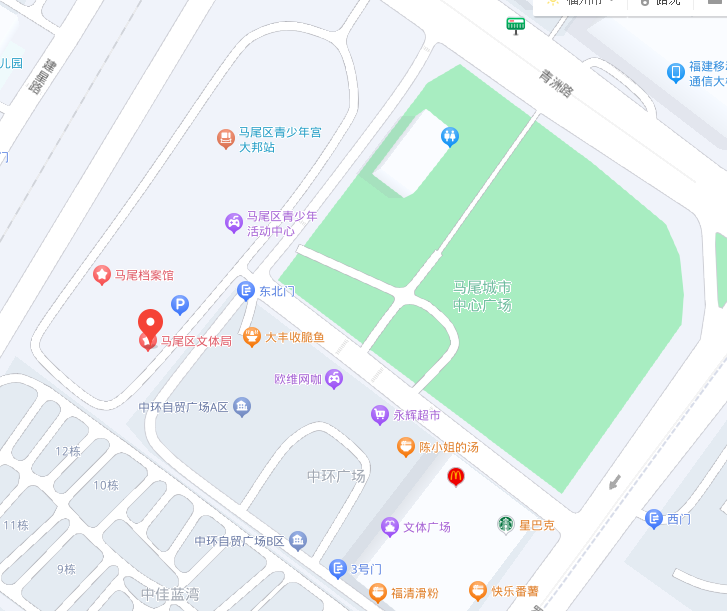Image resolution: width=727 pixels, height=611 pixels.
Task: Open the 大丰收脆鱼 restaurant marker
Action: click(x=252, y=338)
